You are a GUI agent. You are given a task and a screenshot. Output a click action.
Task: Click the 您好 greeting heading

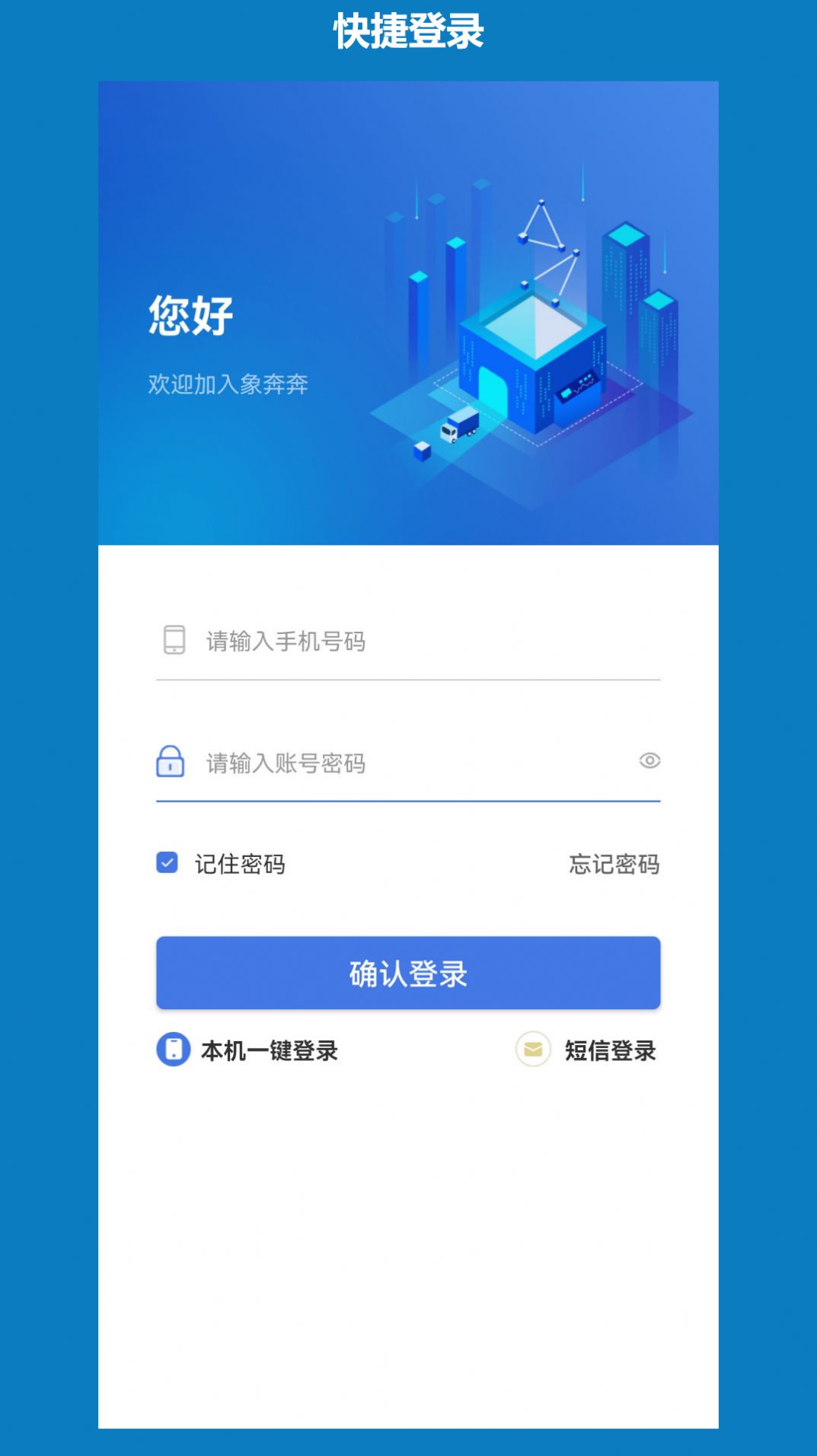point(190,314)
